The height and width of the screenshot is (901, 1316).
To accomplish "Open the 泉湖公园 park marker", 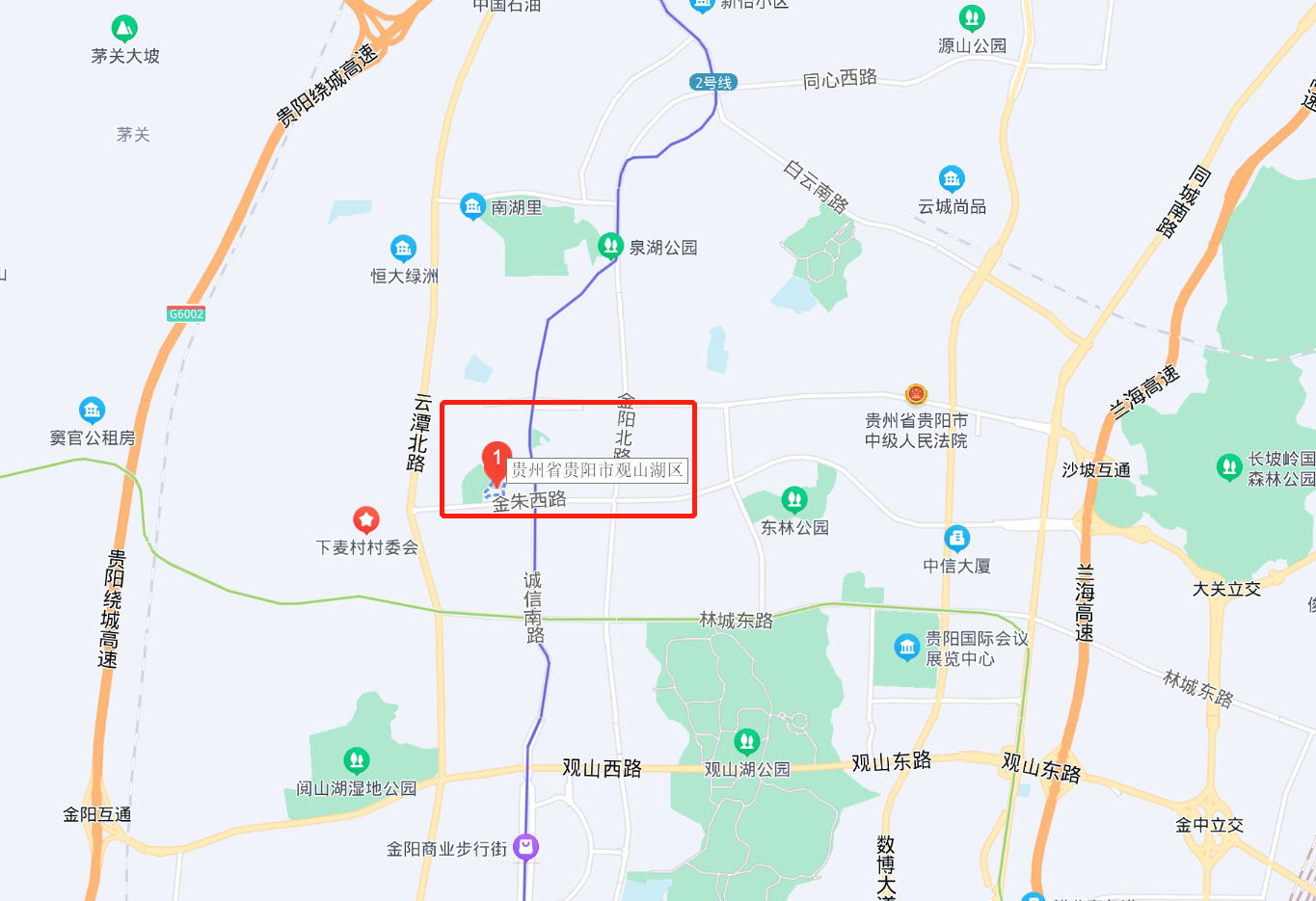I will [x=610, y=246].
